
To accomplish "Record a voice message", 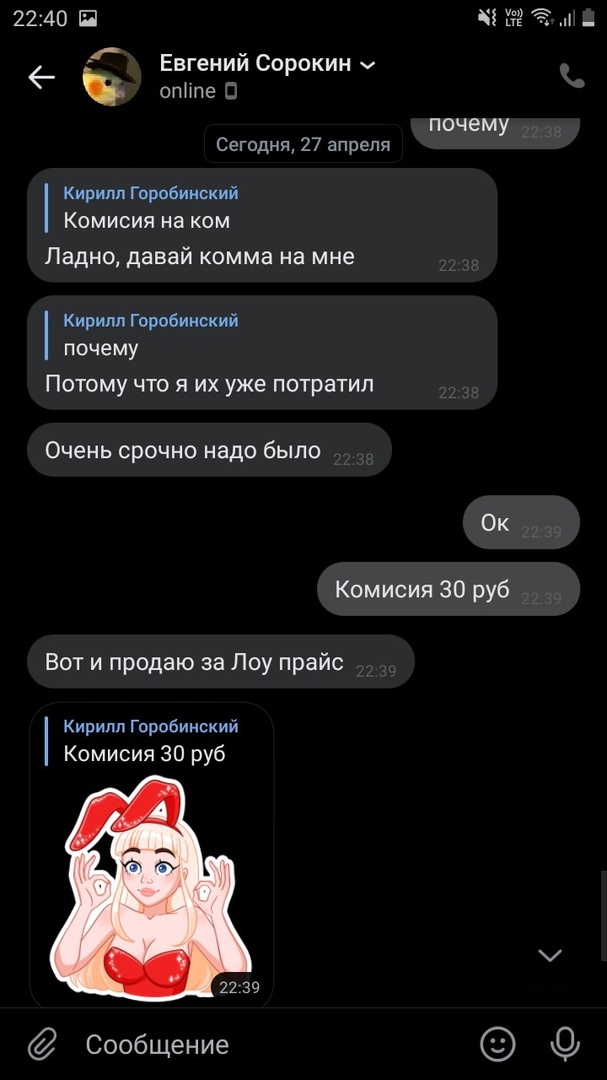I will (x=565, y=1045).
